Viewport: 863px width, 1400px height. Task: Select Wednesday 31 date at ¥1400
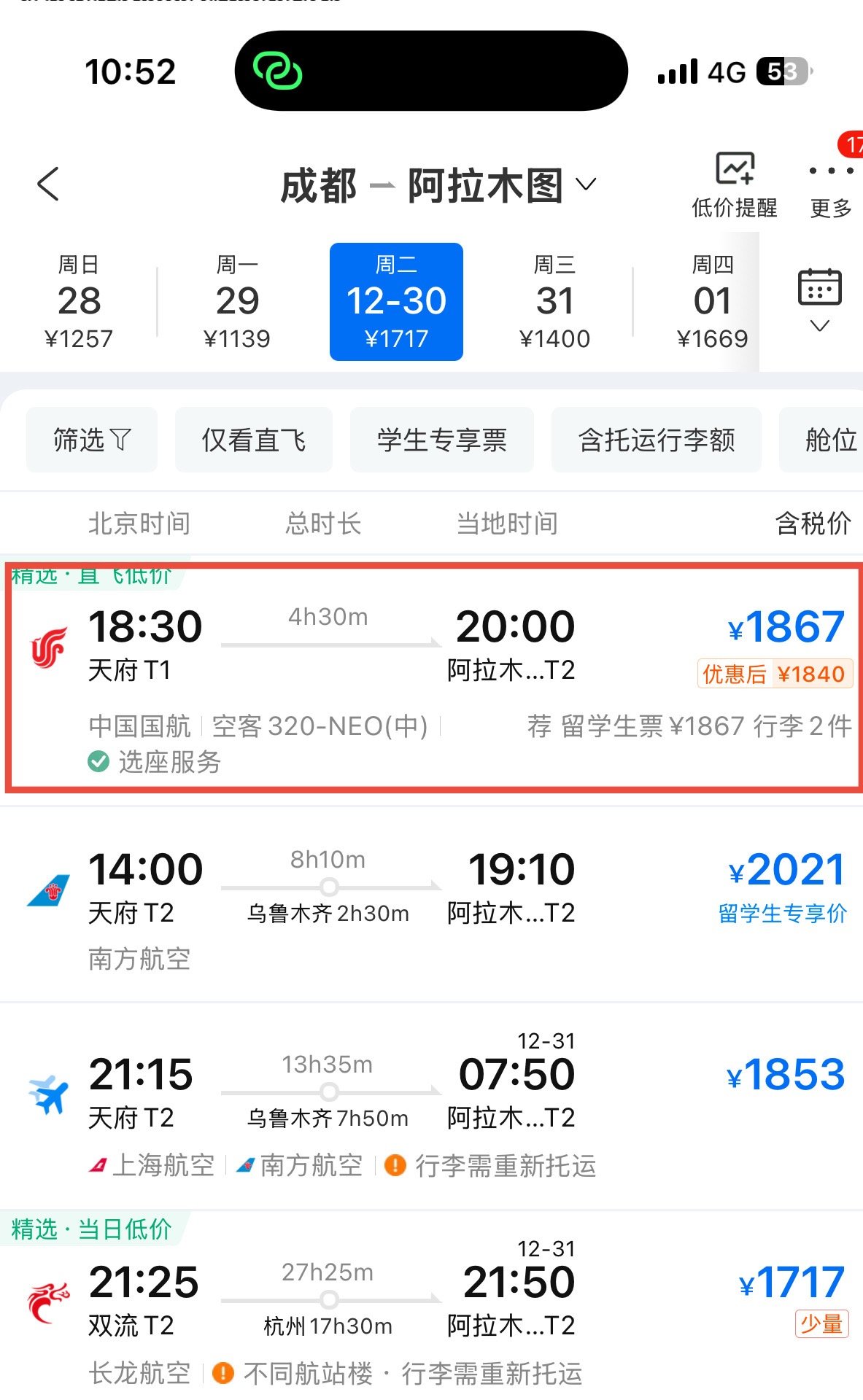[554, 302]
